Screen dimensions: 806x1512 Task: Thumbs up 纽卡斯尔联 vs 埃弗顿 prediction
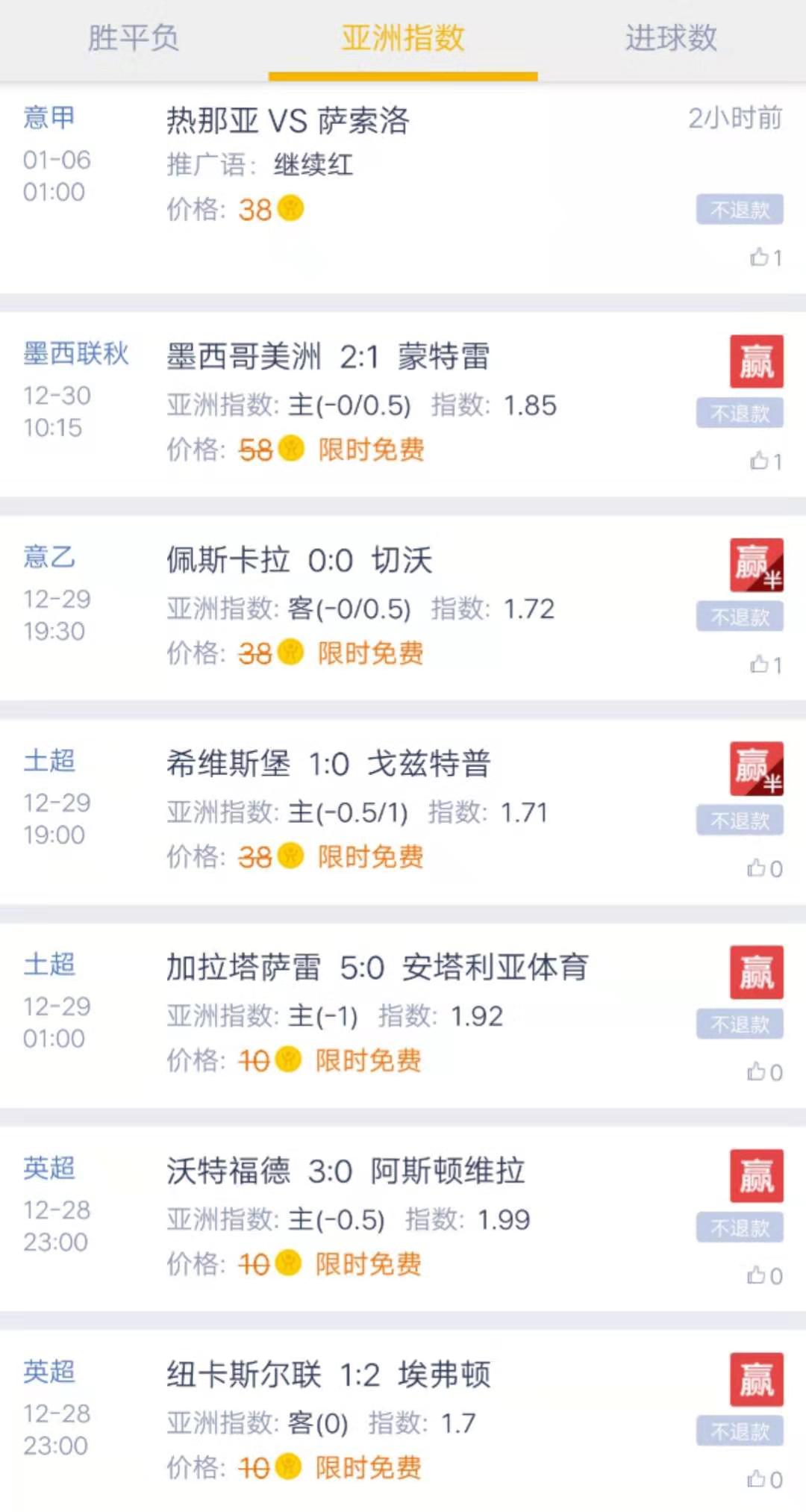point(757,1479)
